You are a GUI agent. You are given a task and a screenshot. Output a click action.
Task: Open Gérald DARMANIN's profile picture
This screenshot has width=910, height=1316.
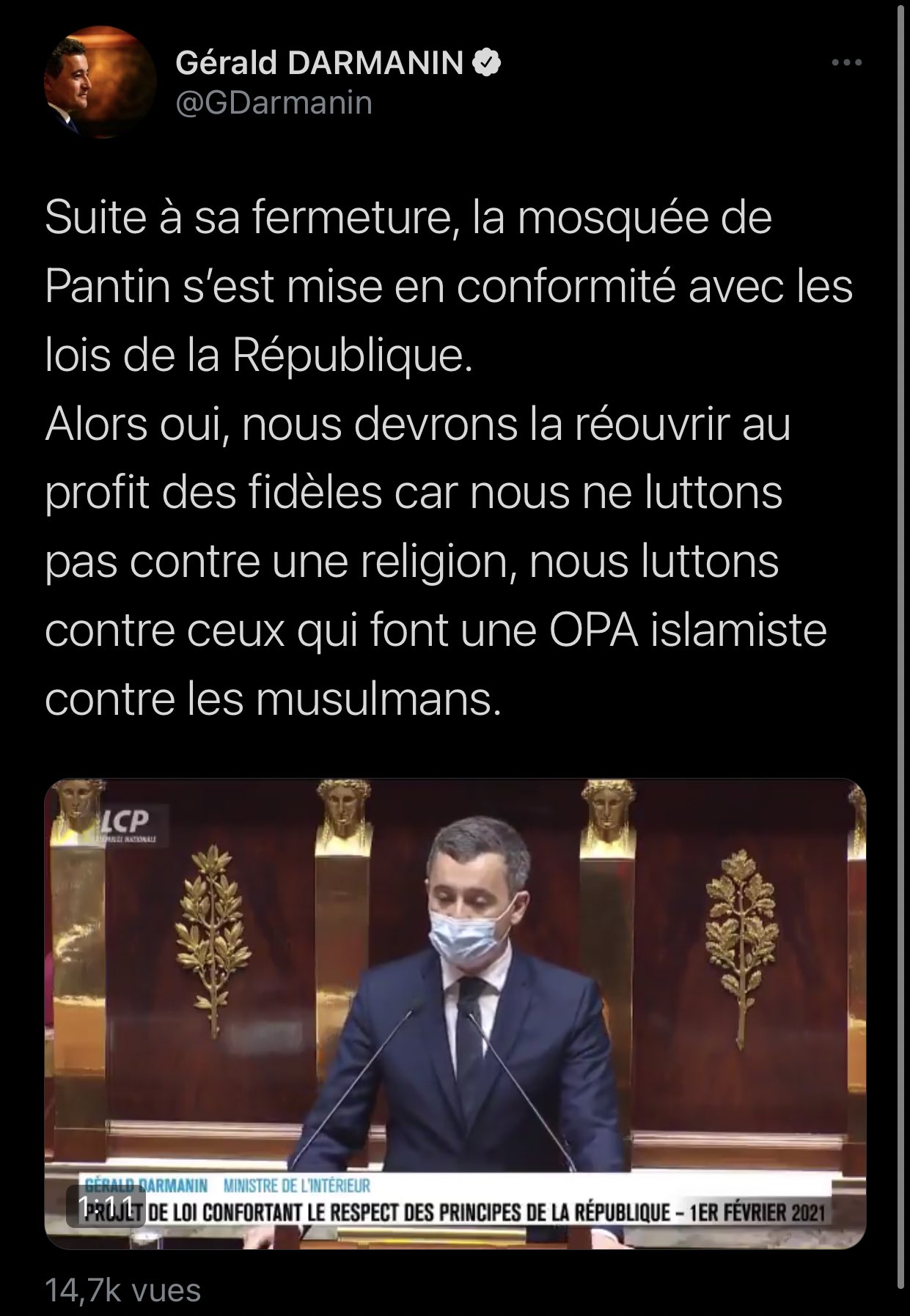tap(100, 84)
